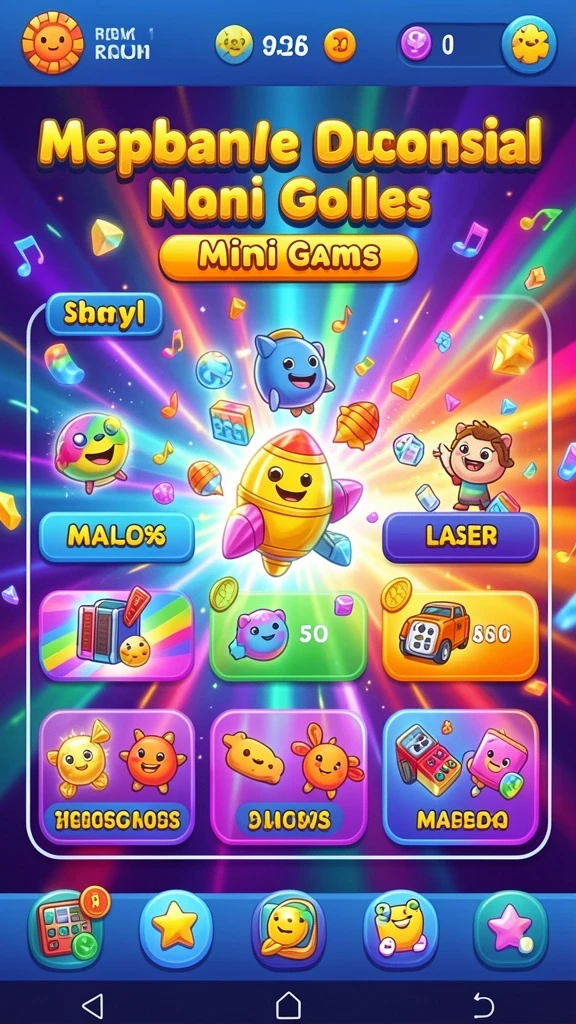Select the Shmyl tab

[x=104, y=315]
